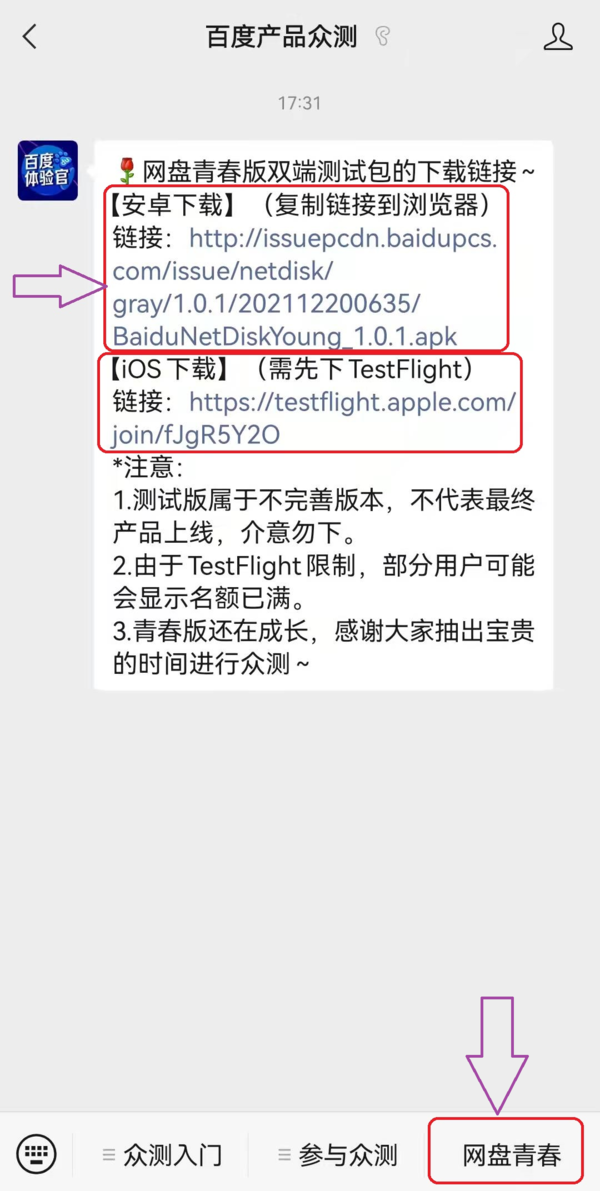Switch to keyboard input mode
The image size is (600, 1191).
pos(37,1154)
